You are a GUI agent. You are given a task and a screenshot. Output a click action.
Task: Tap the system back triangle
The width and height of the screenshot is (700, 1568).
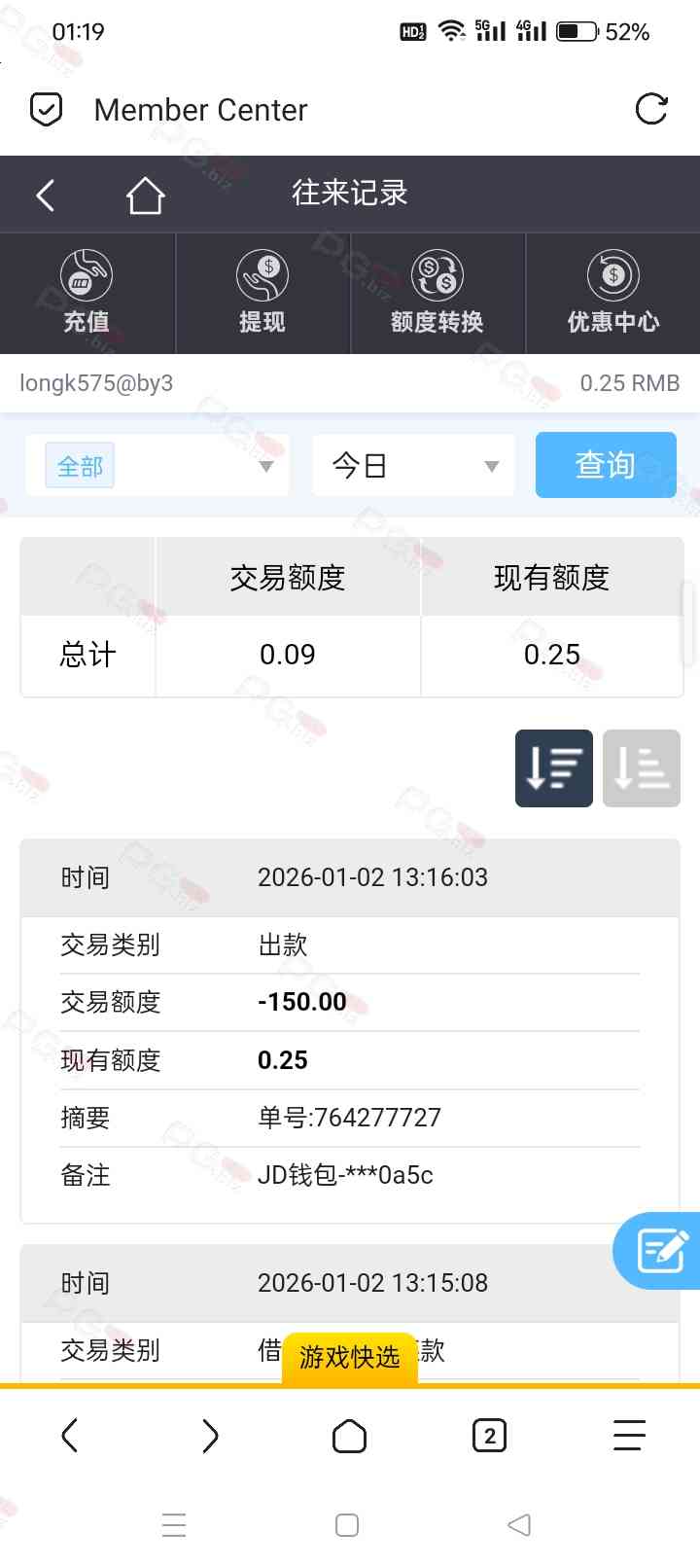pos(519,1524)
